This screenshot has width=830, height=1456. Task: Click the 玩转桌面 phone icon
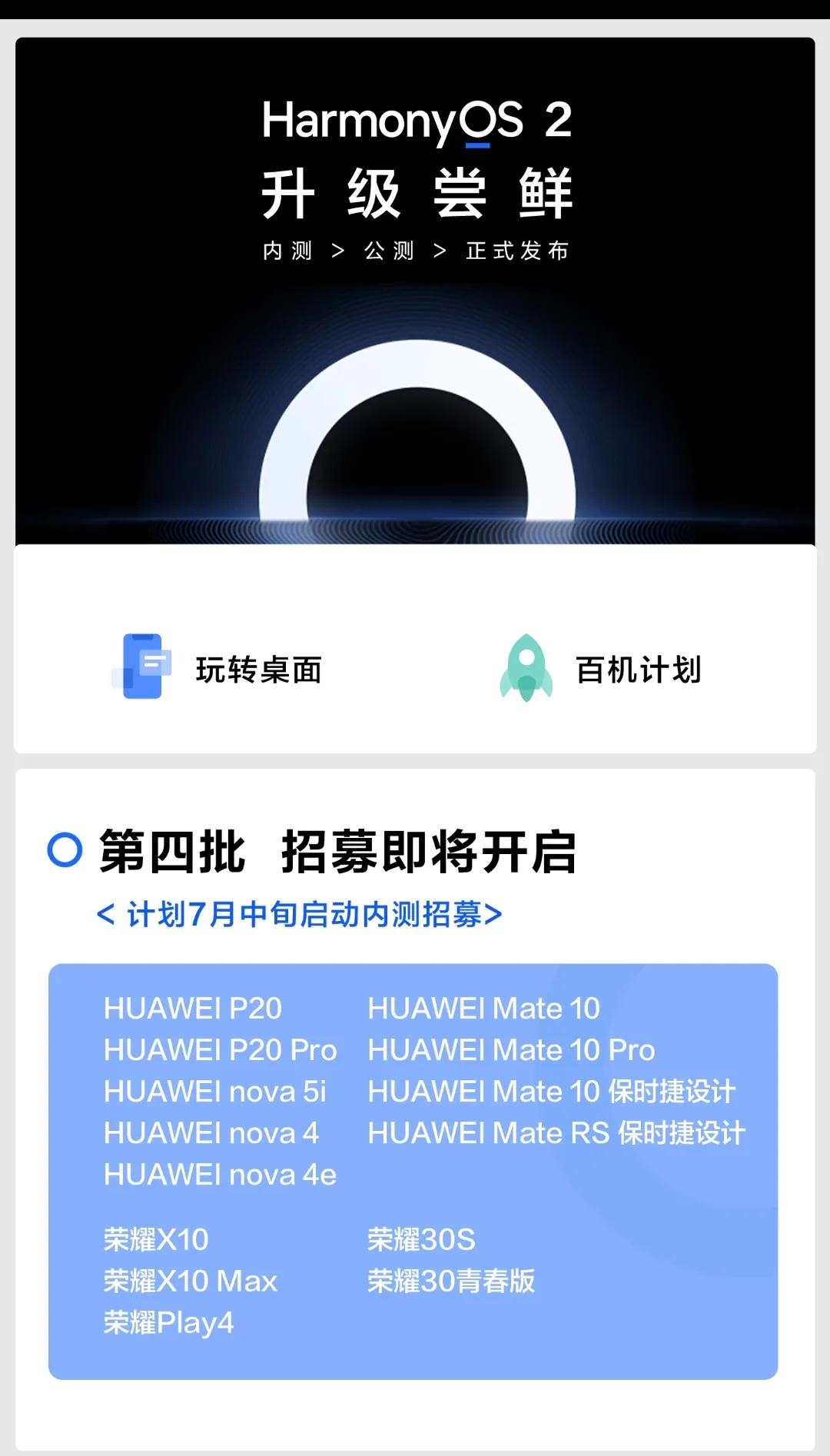click(x=143, y=667)
